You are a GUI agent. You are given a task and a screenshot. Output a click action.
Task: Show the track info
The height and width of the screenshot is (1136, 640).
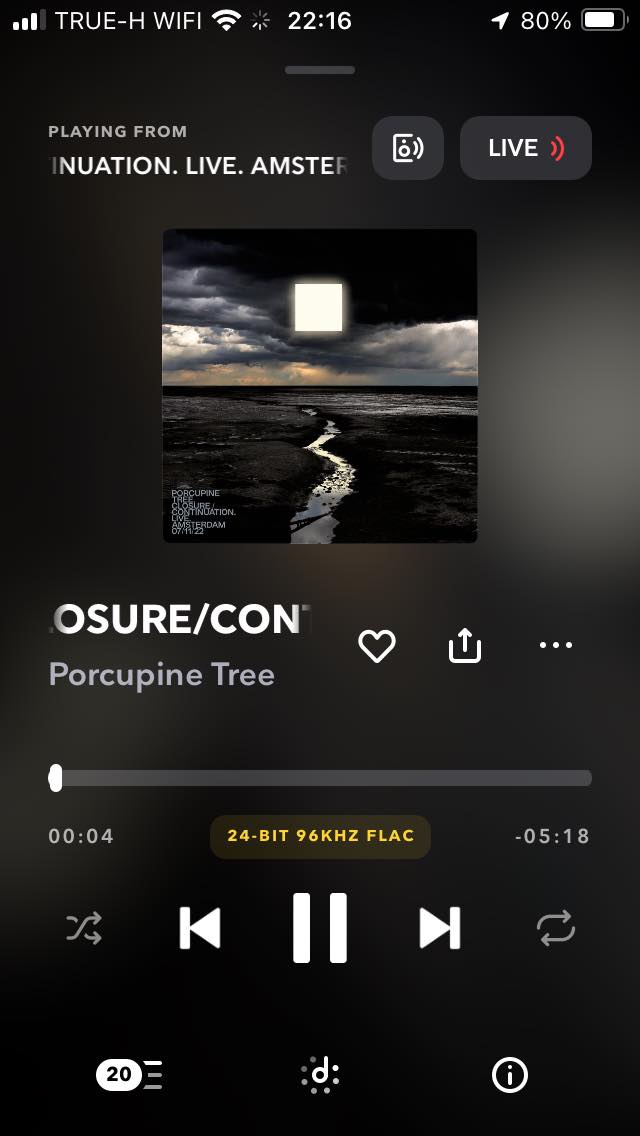510,1075
